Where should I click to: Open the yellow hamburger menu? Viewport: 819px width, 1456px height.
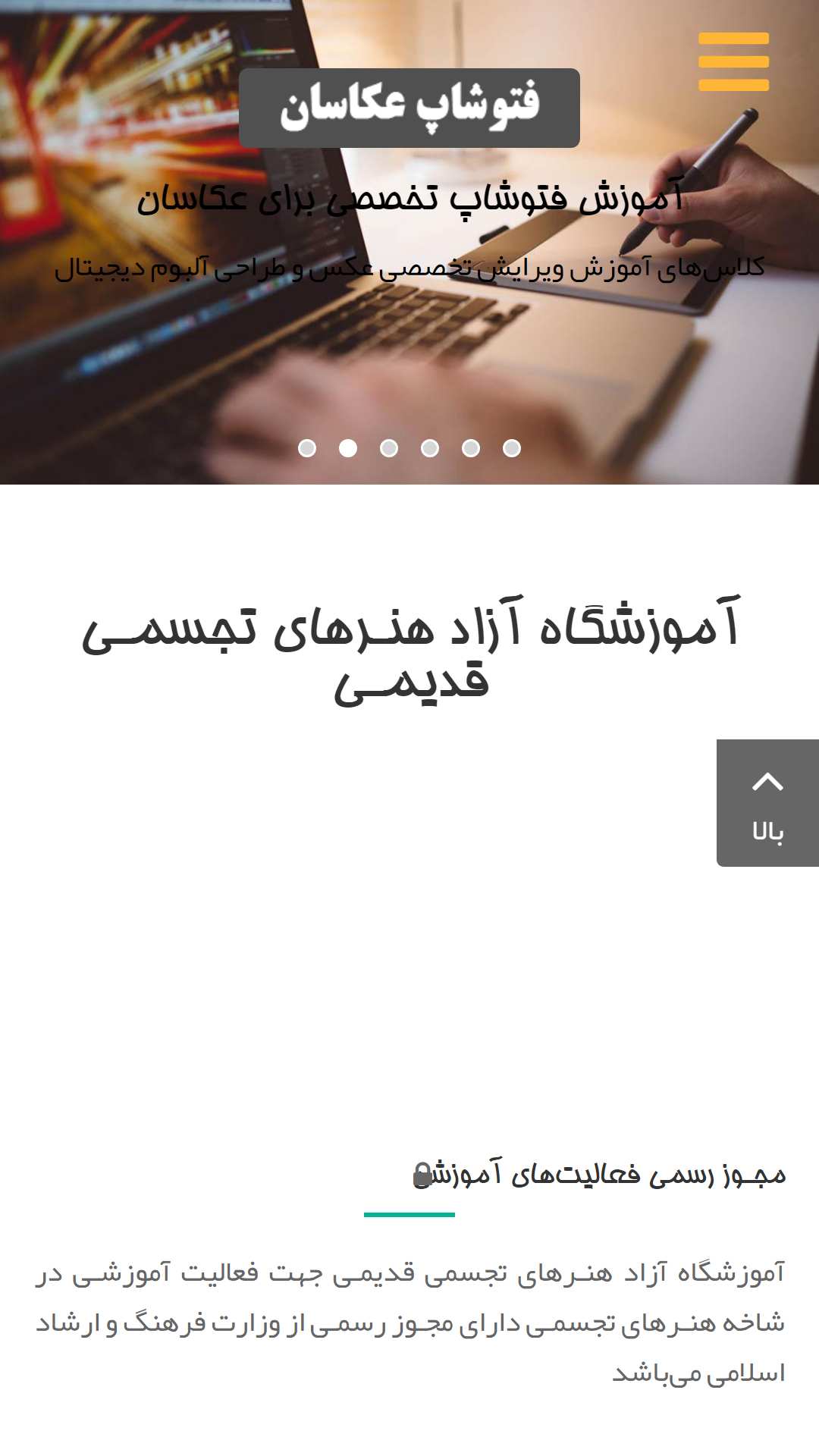(x=733, y=61)
